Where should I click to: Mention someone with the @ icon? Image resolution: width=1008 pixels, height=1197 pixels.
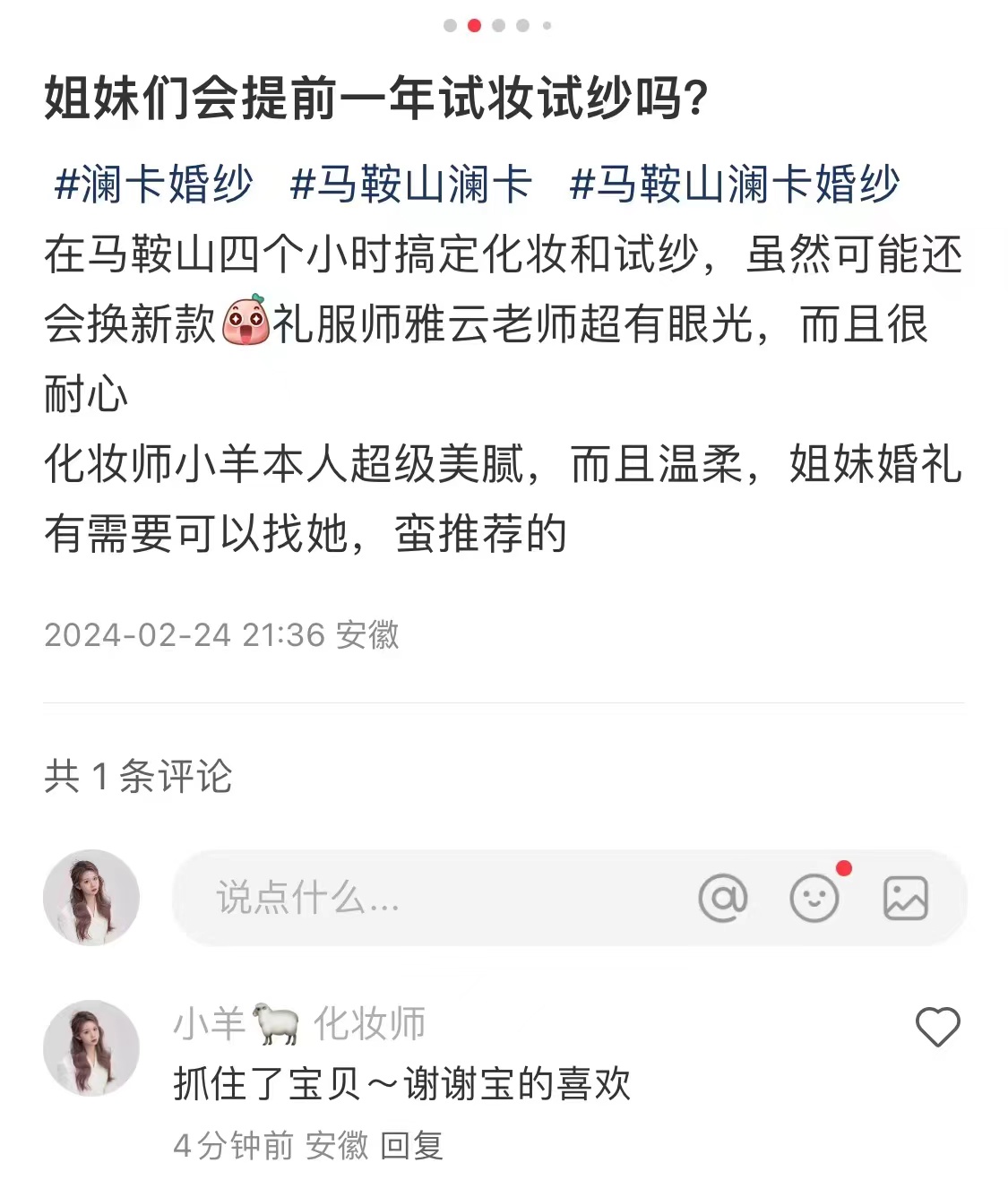pyautogui.click(x=722, y=898)
